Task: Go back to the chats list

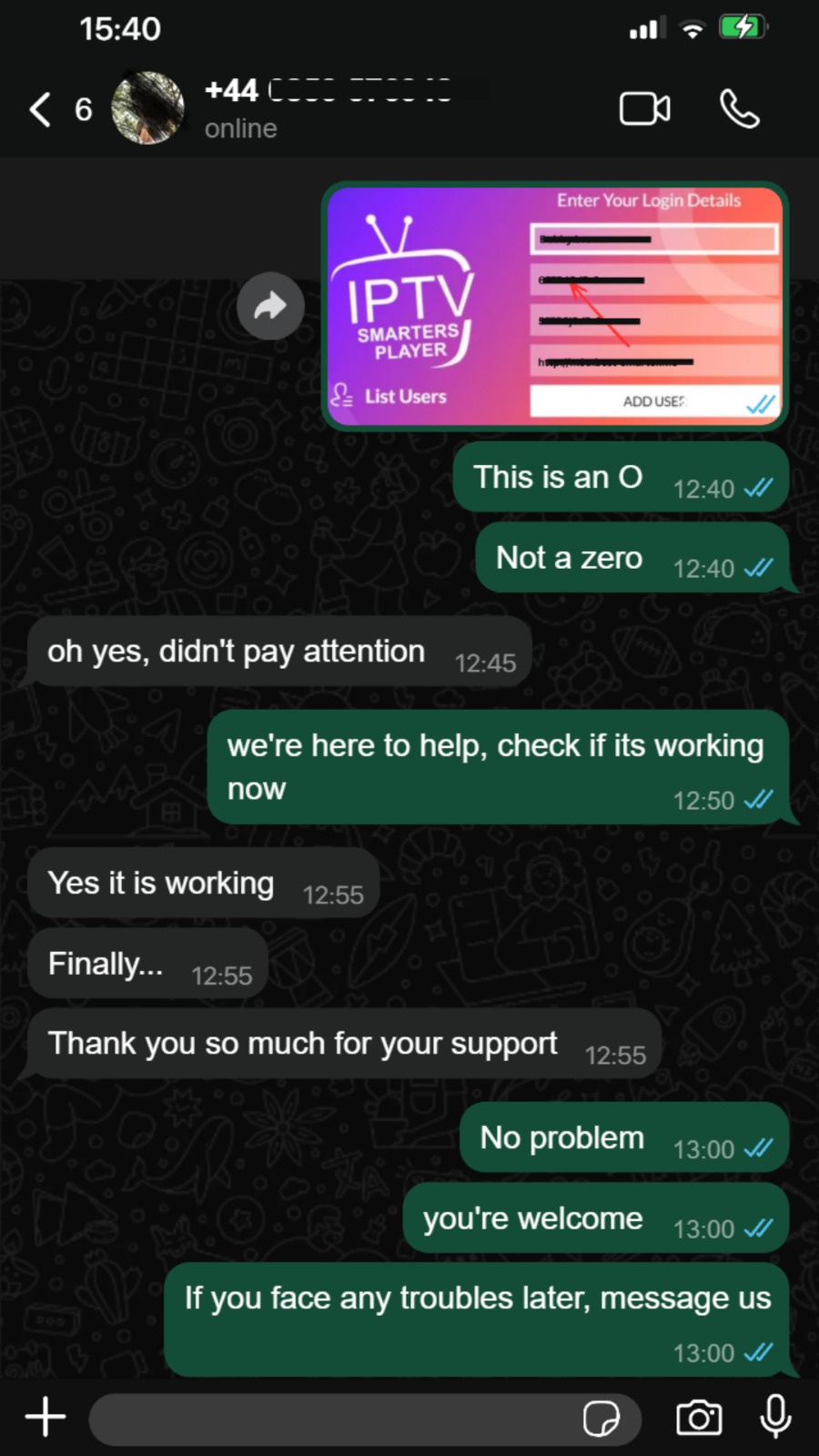Action: [41, 109]
